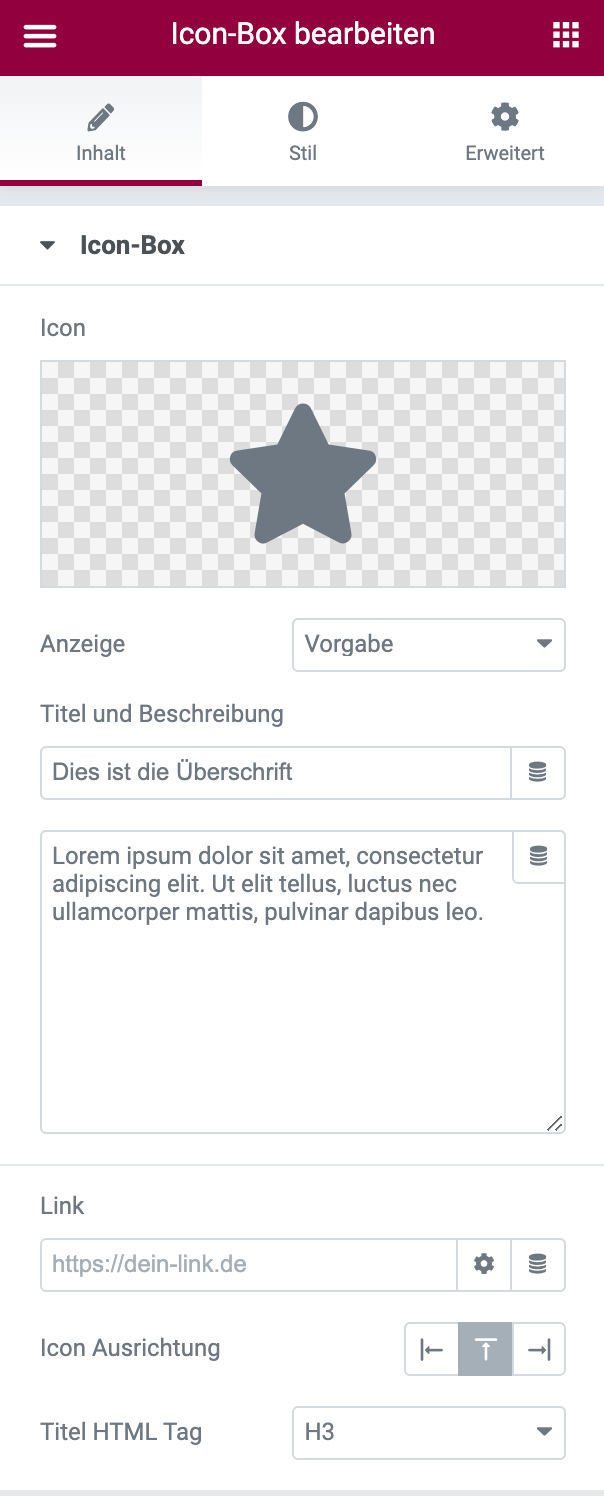
Task: Open dynamic tags for the description
Action: (538, 857)
